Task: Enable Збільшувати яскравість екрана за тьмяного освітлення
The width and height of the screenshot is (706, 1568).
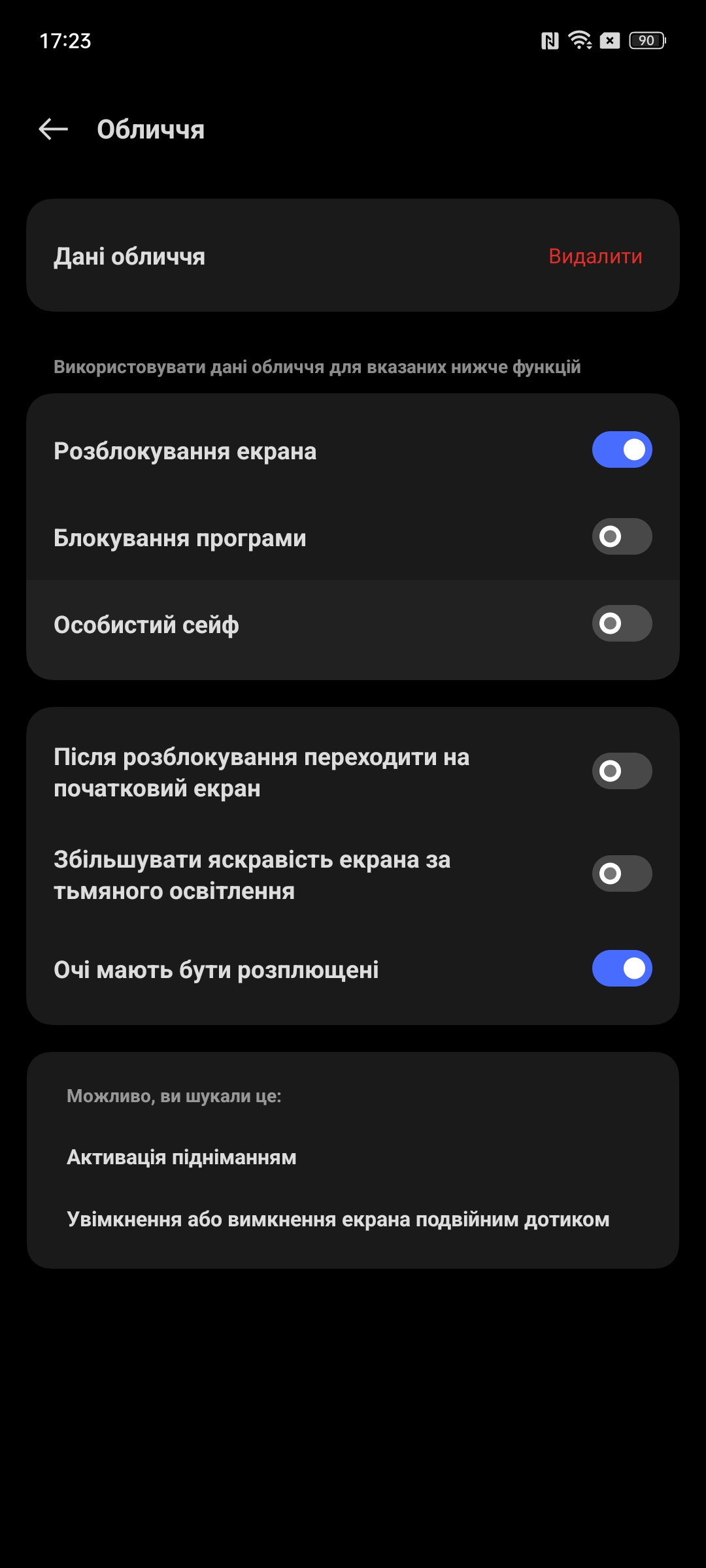Action: [x=622, y=874]
